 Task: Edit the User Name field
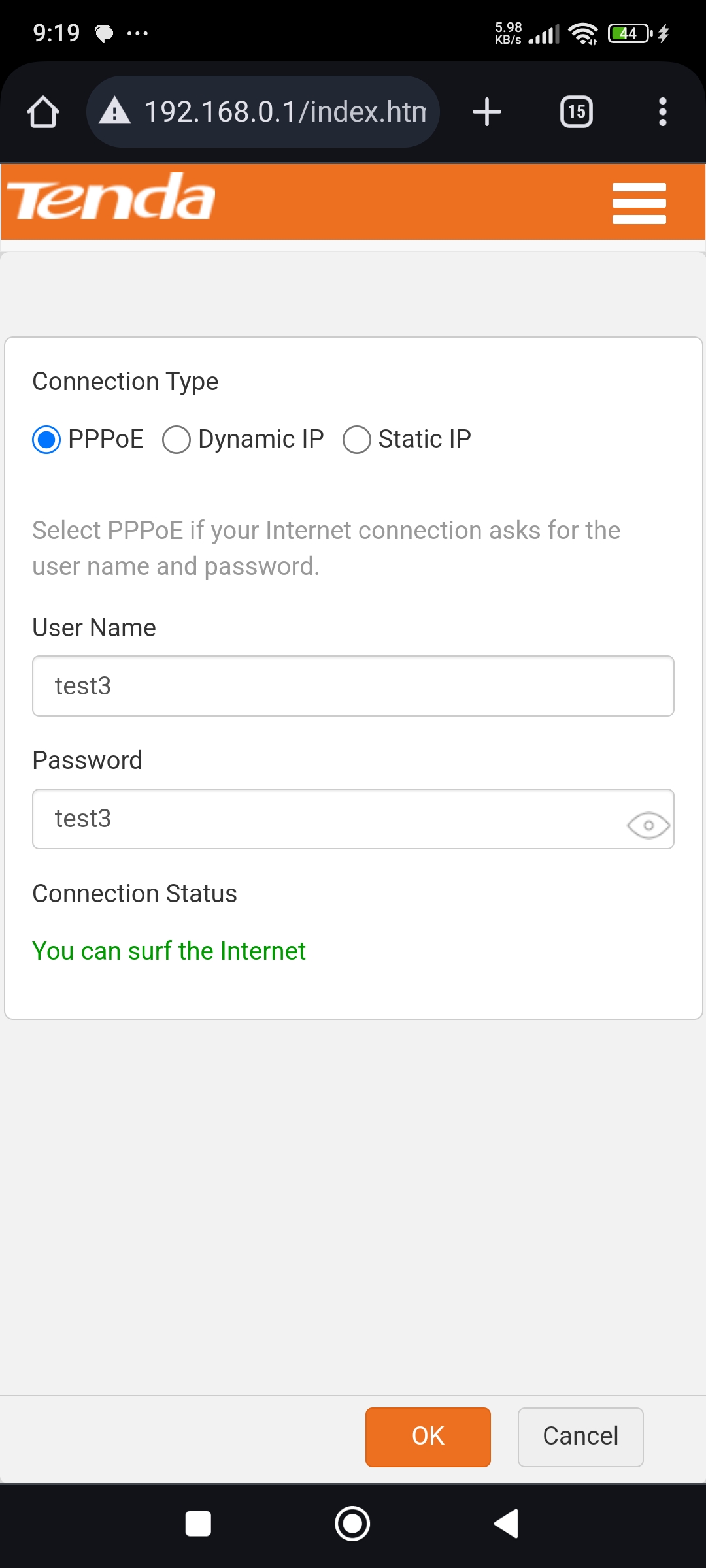pos(353,686)
